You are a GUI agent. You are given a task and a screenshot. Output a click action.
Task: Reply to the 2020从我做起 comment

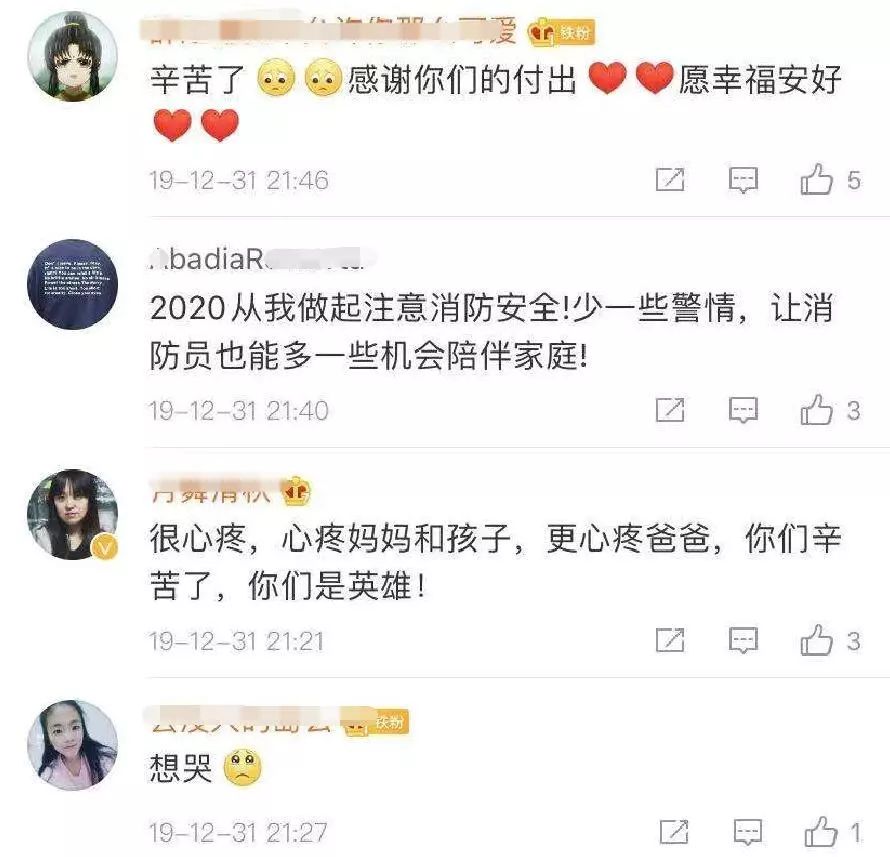click(x=742, y=410)
